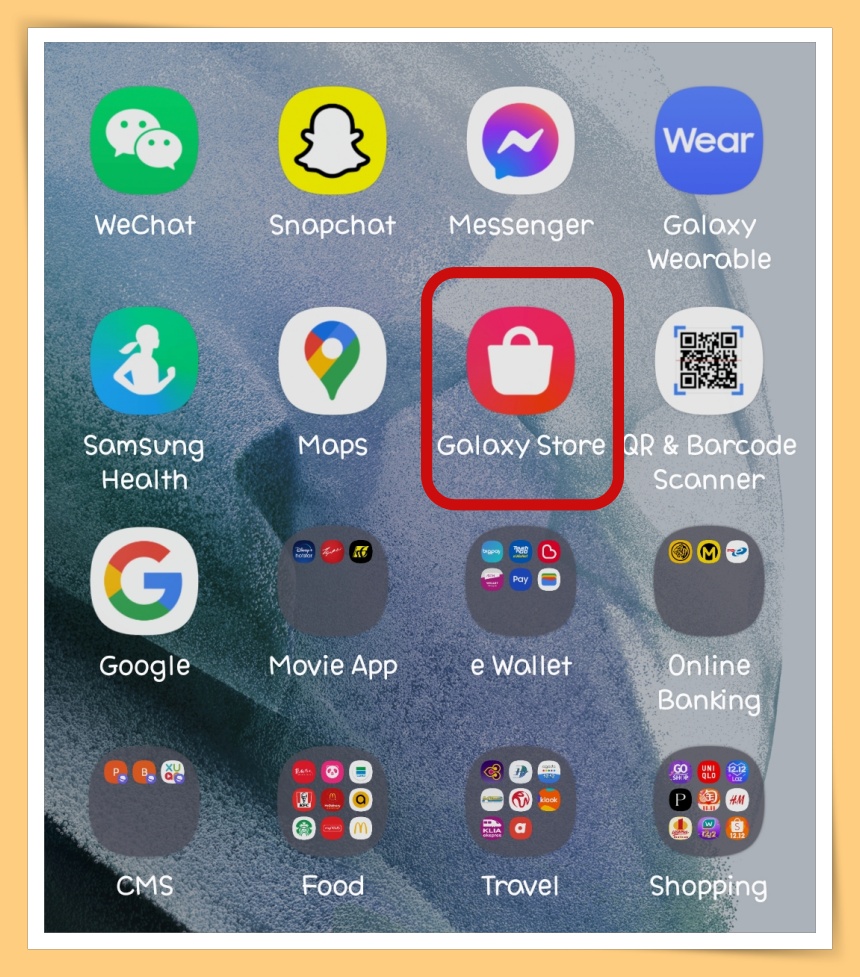Screen dimensions: 860x977
Task: Open the Online Banking folder
Action: tap(708, 581)
